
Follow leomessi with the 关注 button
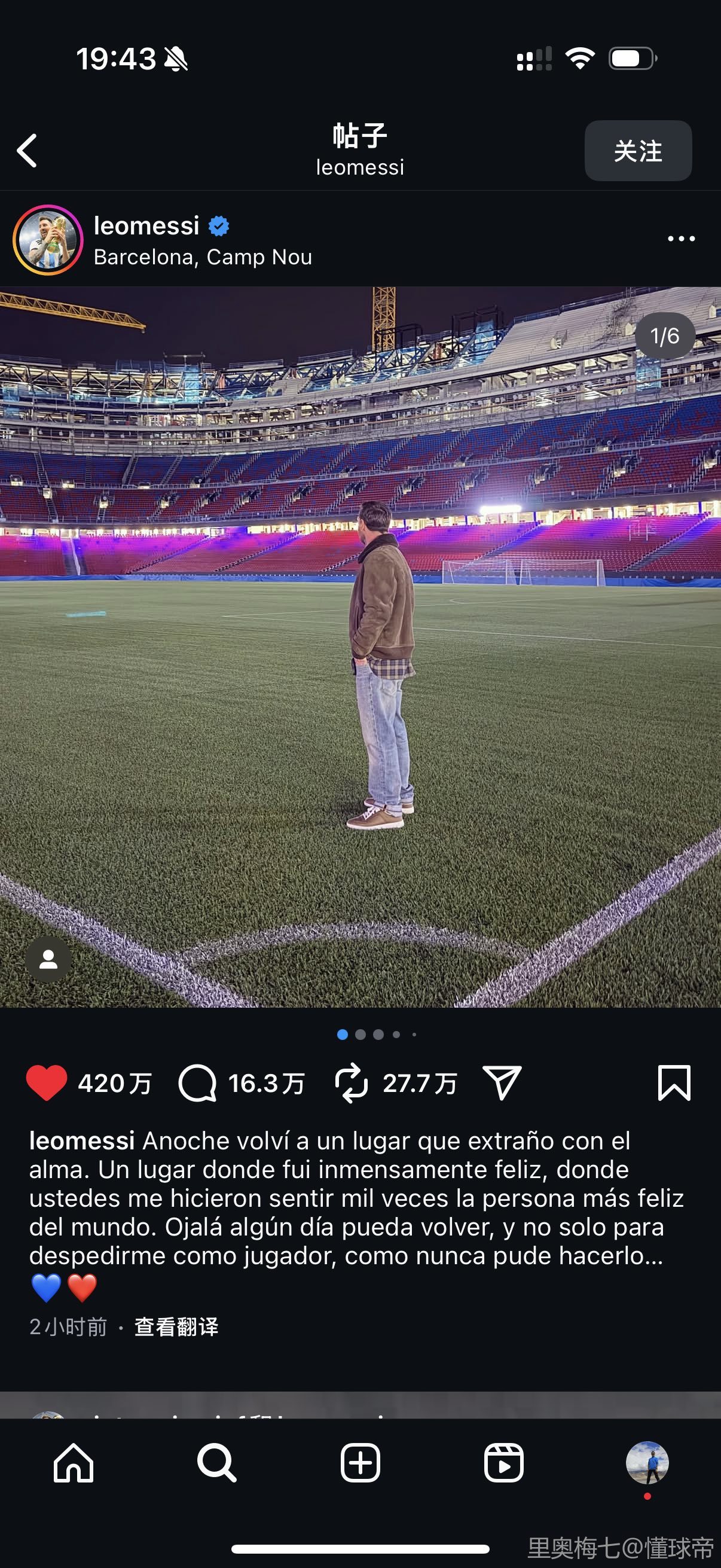click(x=638, y=150)
